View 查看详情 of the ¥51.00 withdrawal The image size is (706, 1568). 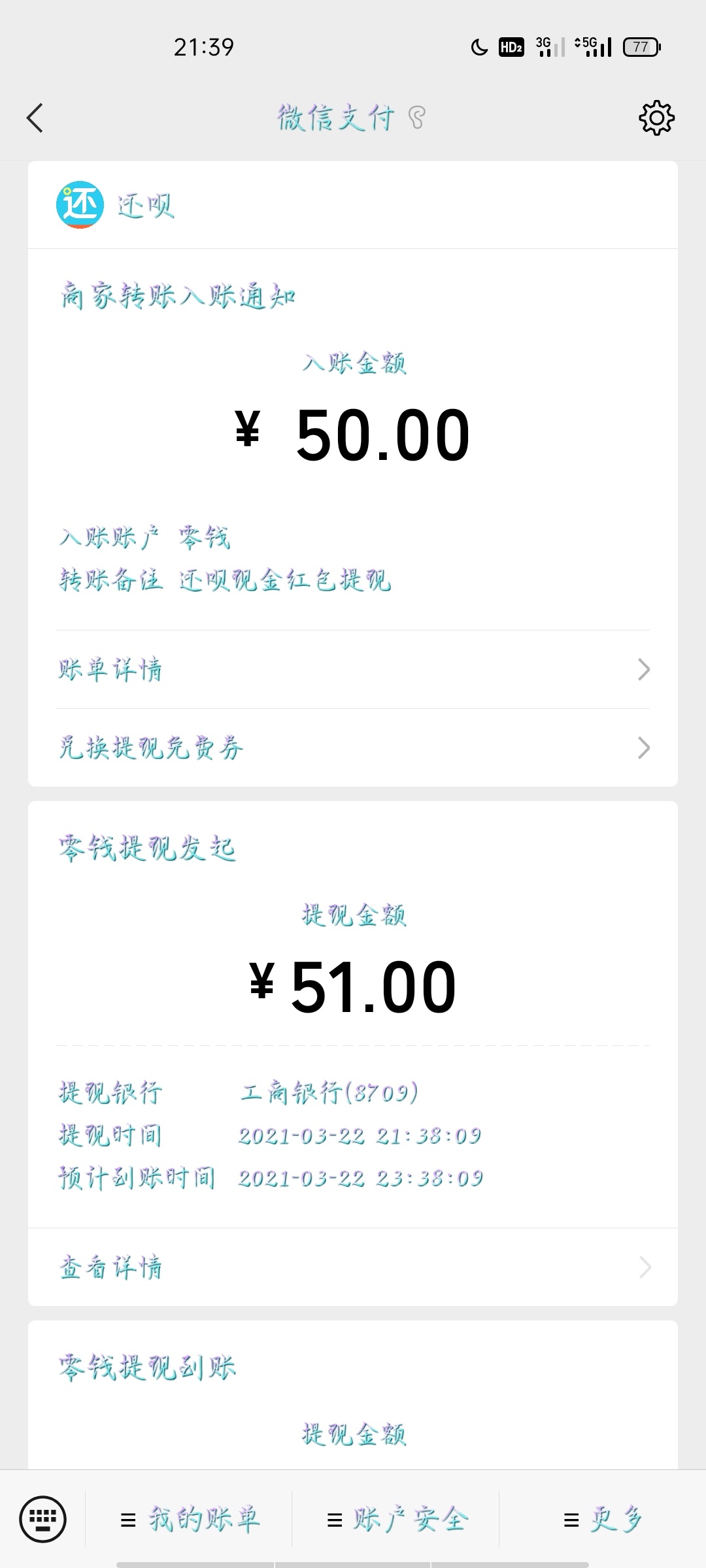(353, 1267)
